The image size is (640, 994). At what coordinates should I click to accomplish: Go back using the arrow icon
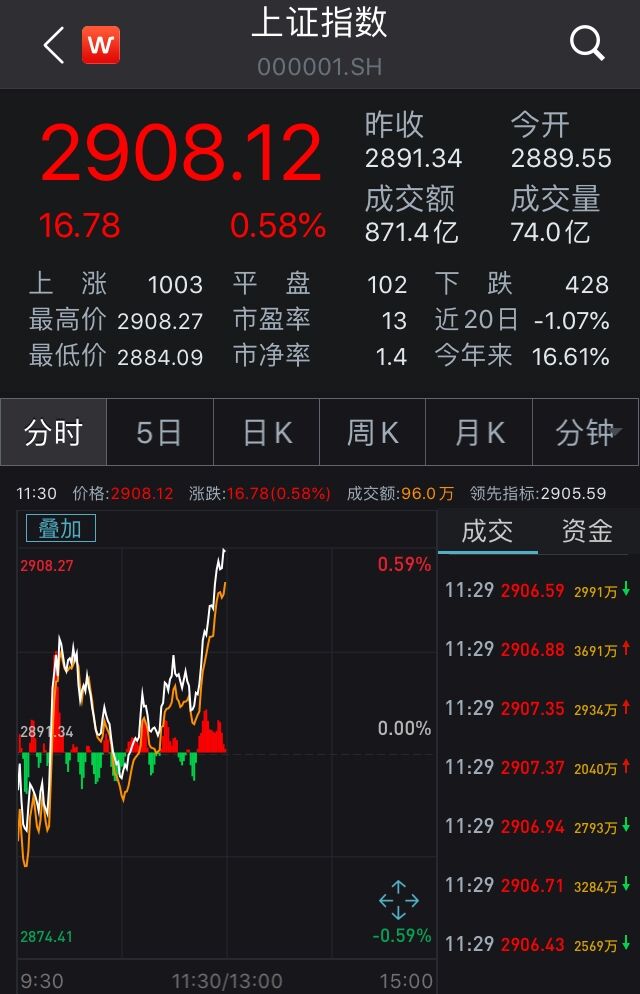pyautogui.click(x=54, y=45)
